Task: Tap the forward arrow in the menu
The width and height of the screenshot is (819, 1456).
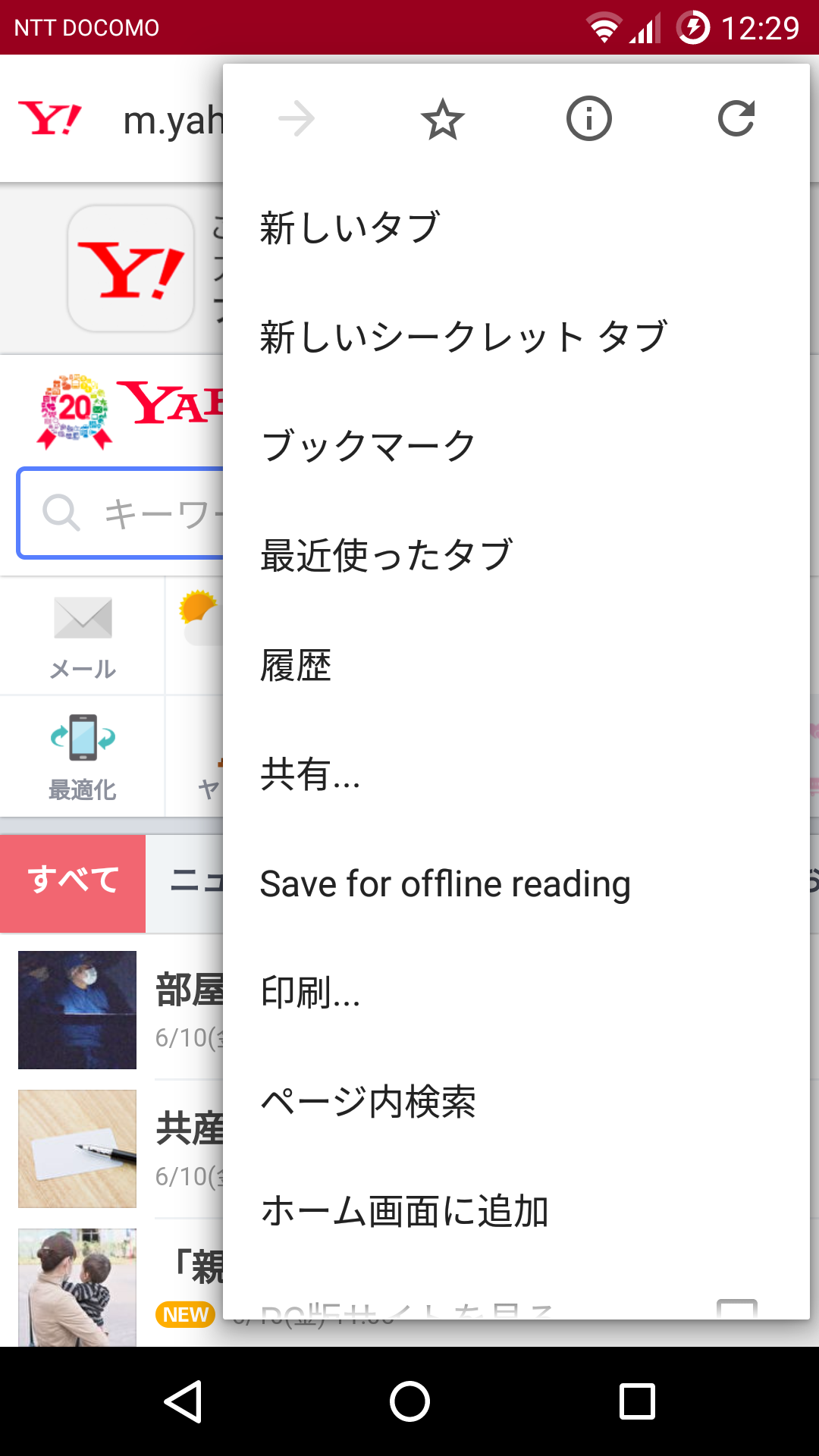Action: point(296,119)
